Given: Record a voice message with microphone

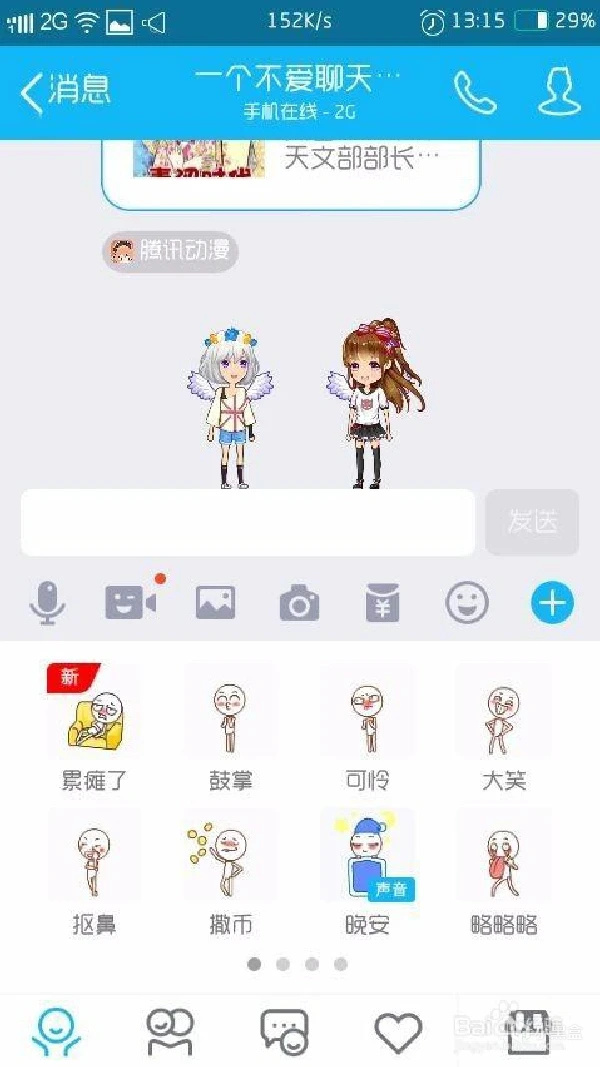Looking at the screenshot, I should click(47, 603).
